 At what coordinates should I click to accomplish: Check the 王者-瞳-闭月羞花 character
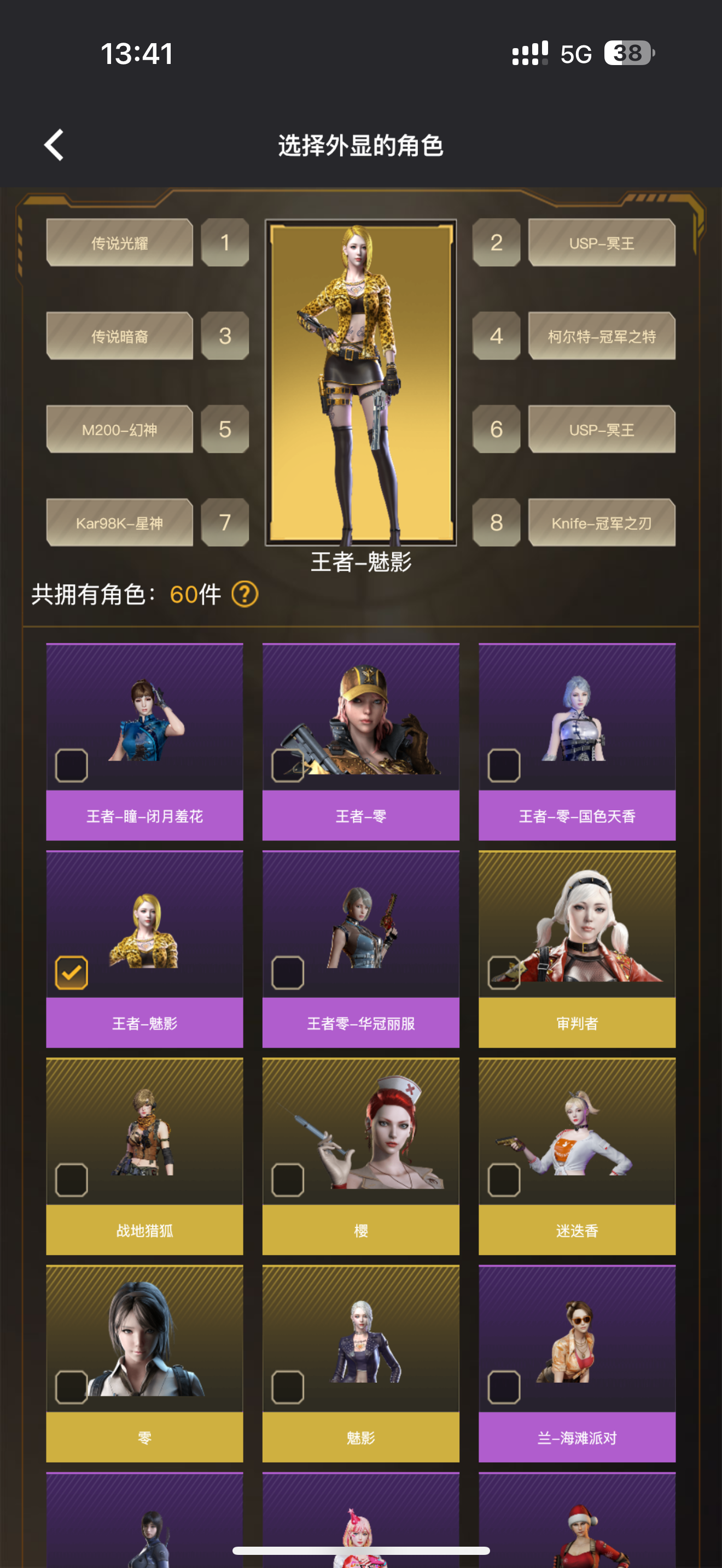tap(72, 765)
